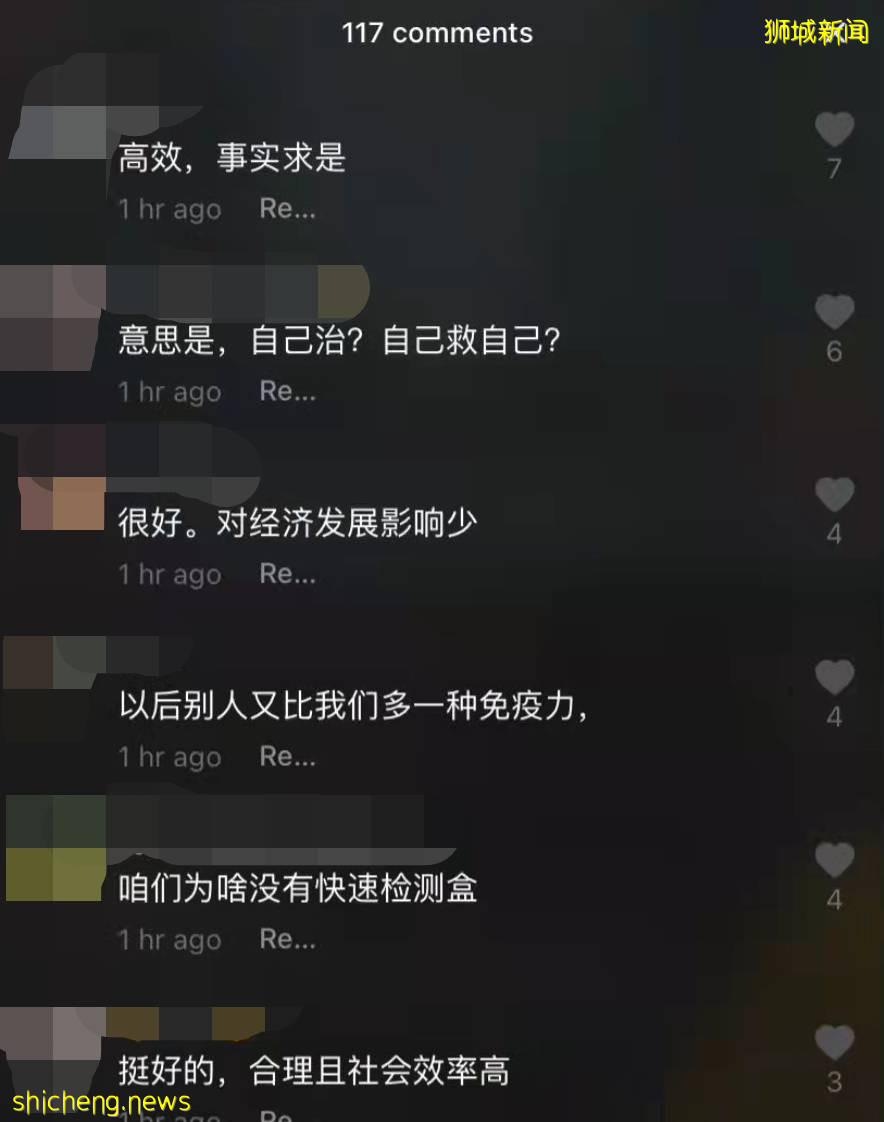Click the 狮城新闻 watermark
The height and width of the screenshot is (1122, 884).
click(x=816, y=31)
